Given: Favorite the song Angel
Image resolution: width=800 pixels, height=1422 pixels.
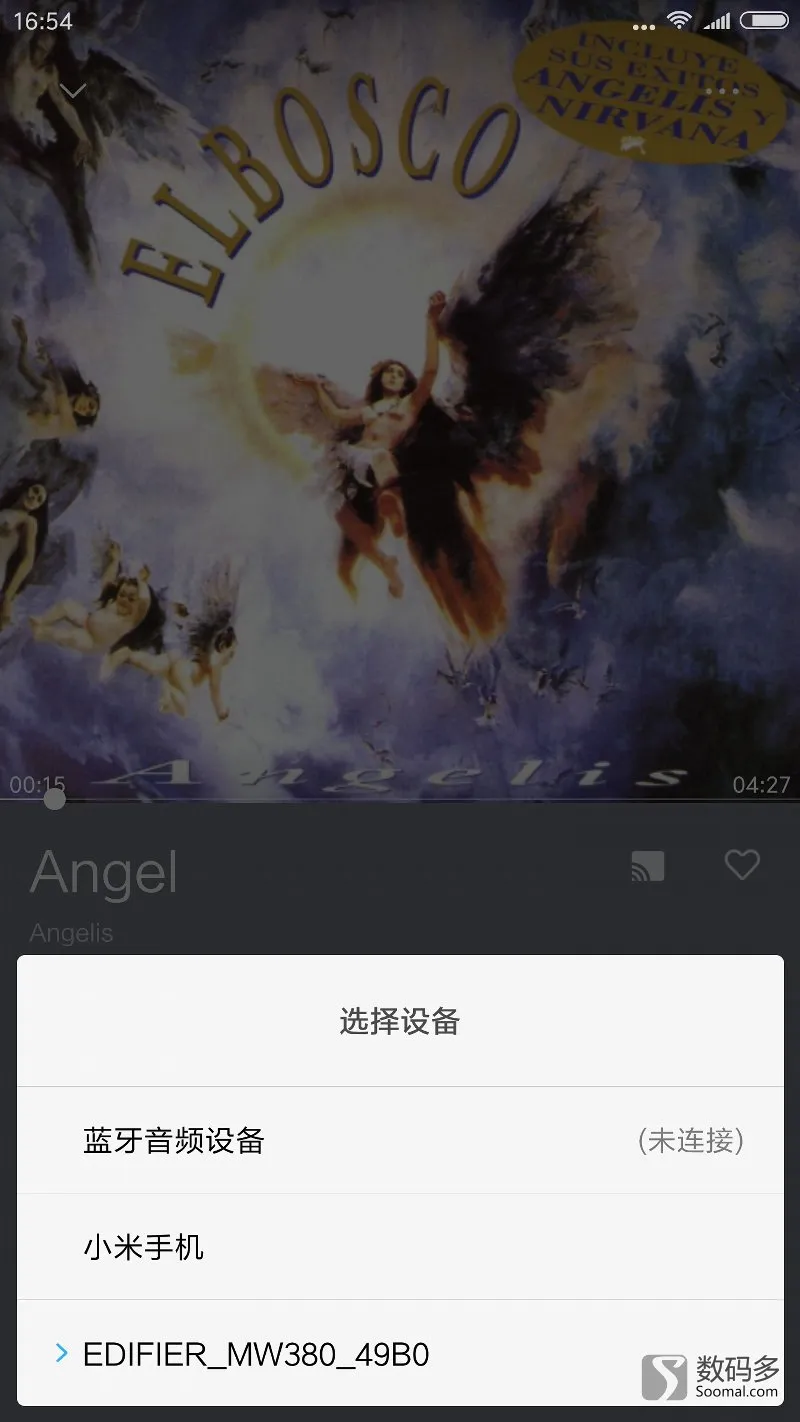Looking at the screenshot, I should tap(742, 865).
